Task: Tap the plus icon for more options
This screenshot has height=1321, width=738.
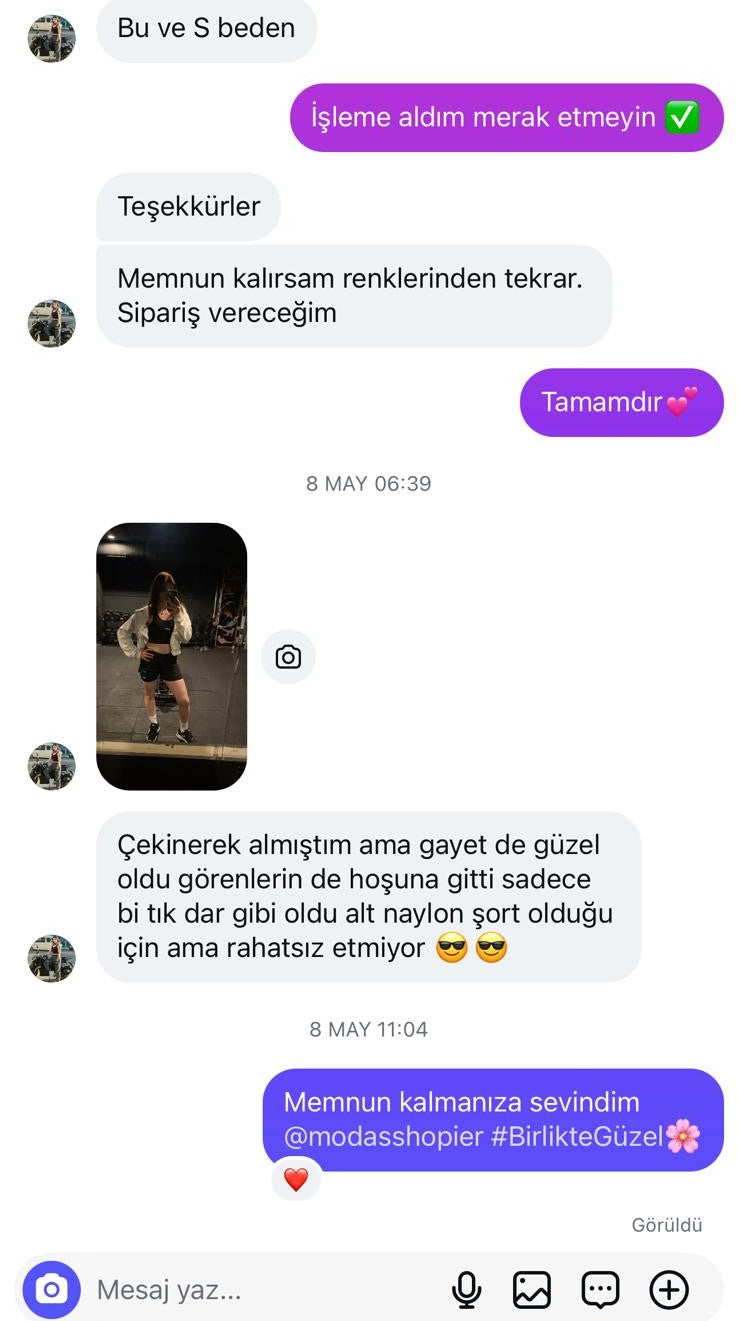Action: 669,1290
